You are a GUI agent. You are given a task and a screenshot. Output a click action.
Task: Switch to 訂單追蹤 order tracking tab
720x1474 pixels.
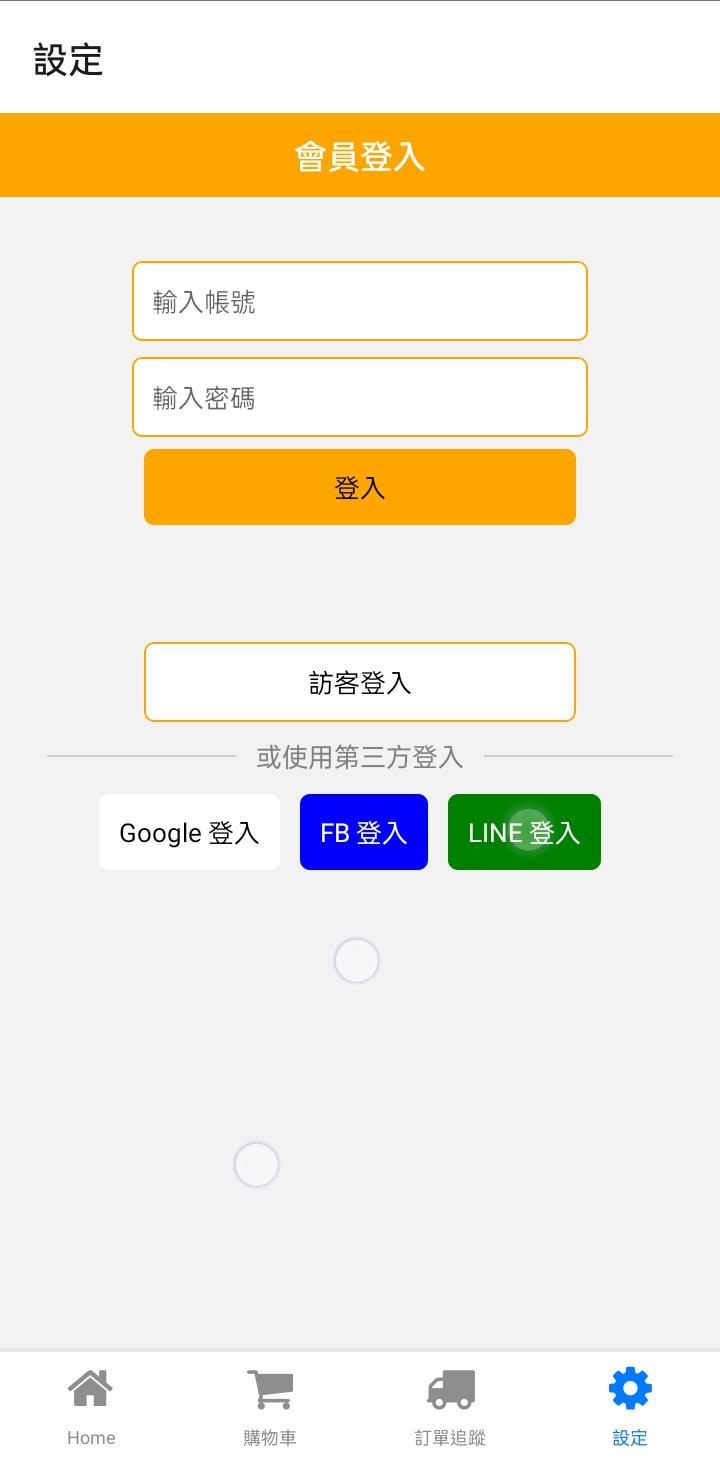450,1408
